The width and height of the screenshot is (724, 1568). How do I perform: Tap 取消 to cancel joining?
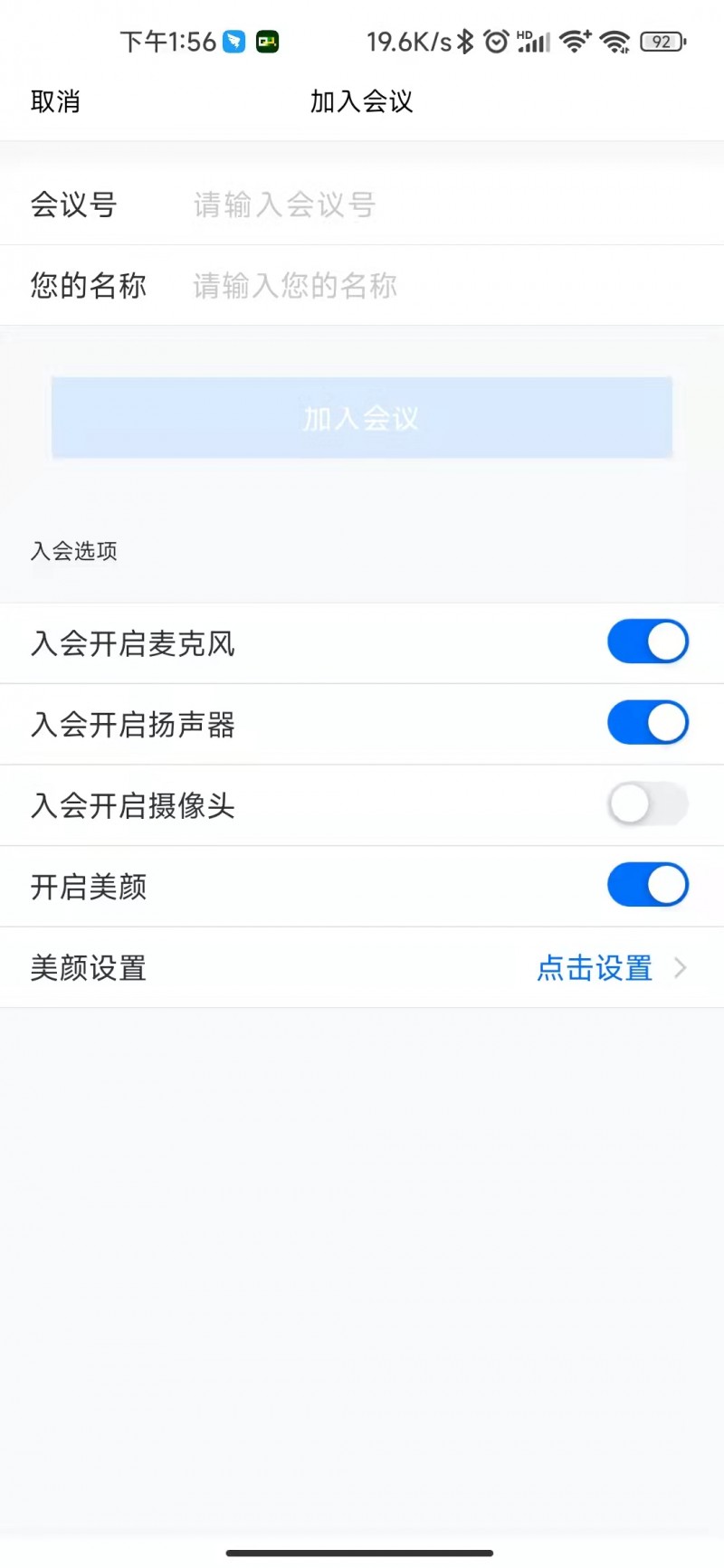(x=55, y=101)
